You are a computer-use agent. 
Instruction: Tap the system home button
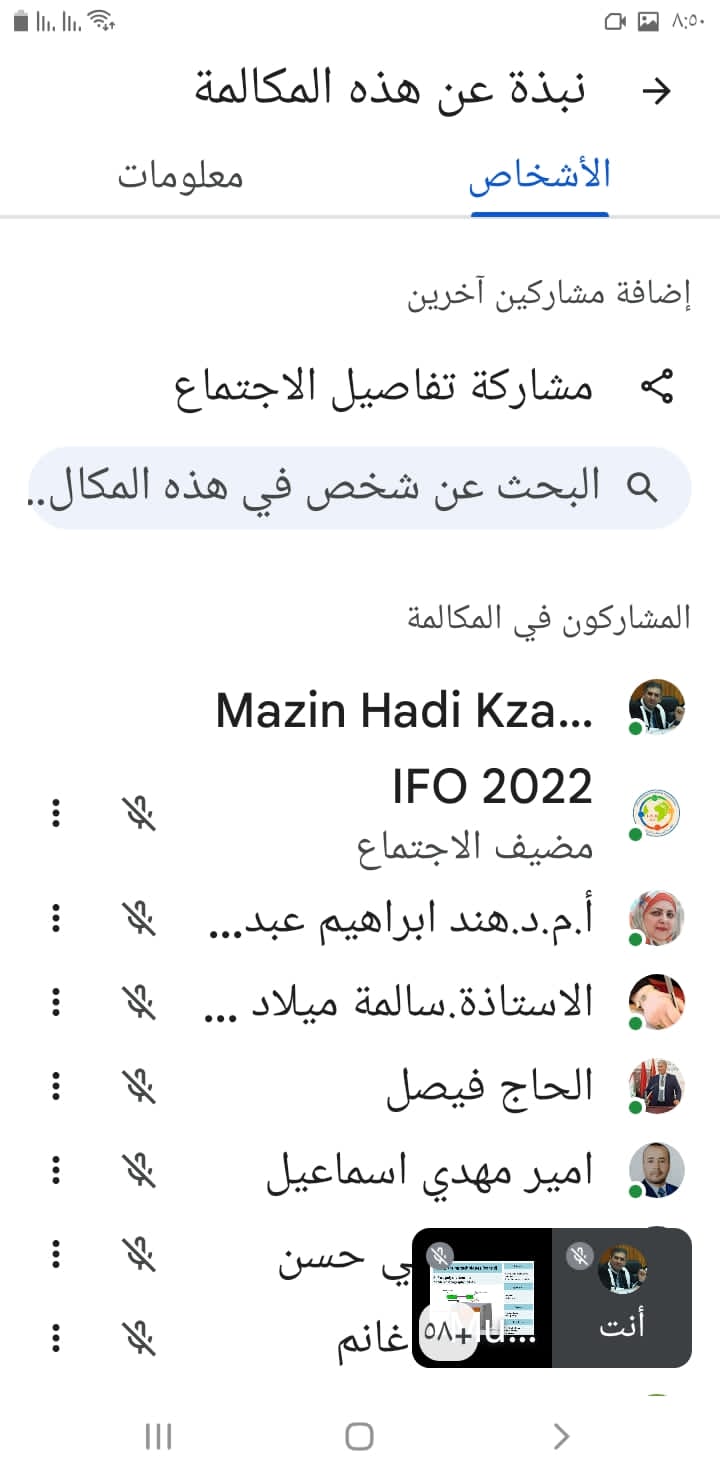359,1437
